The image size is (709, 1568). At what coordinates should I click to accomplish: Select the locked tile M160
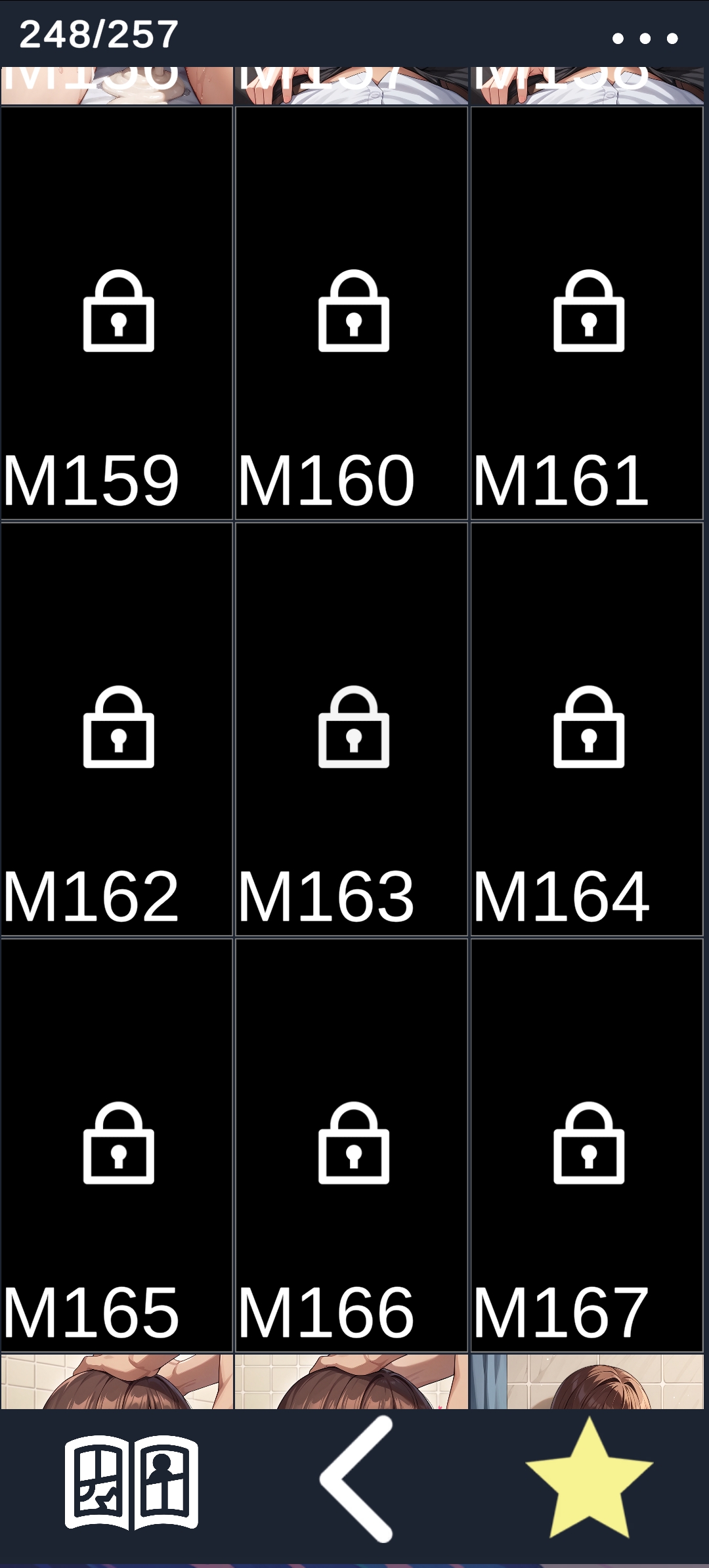353,313
